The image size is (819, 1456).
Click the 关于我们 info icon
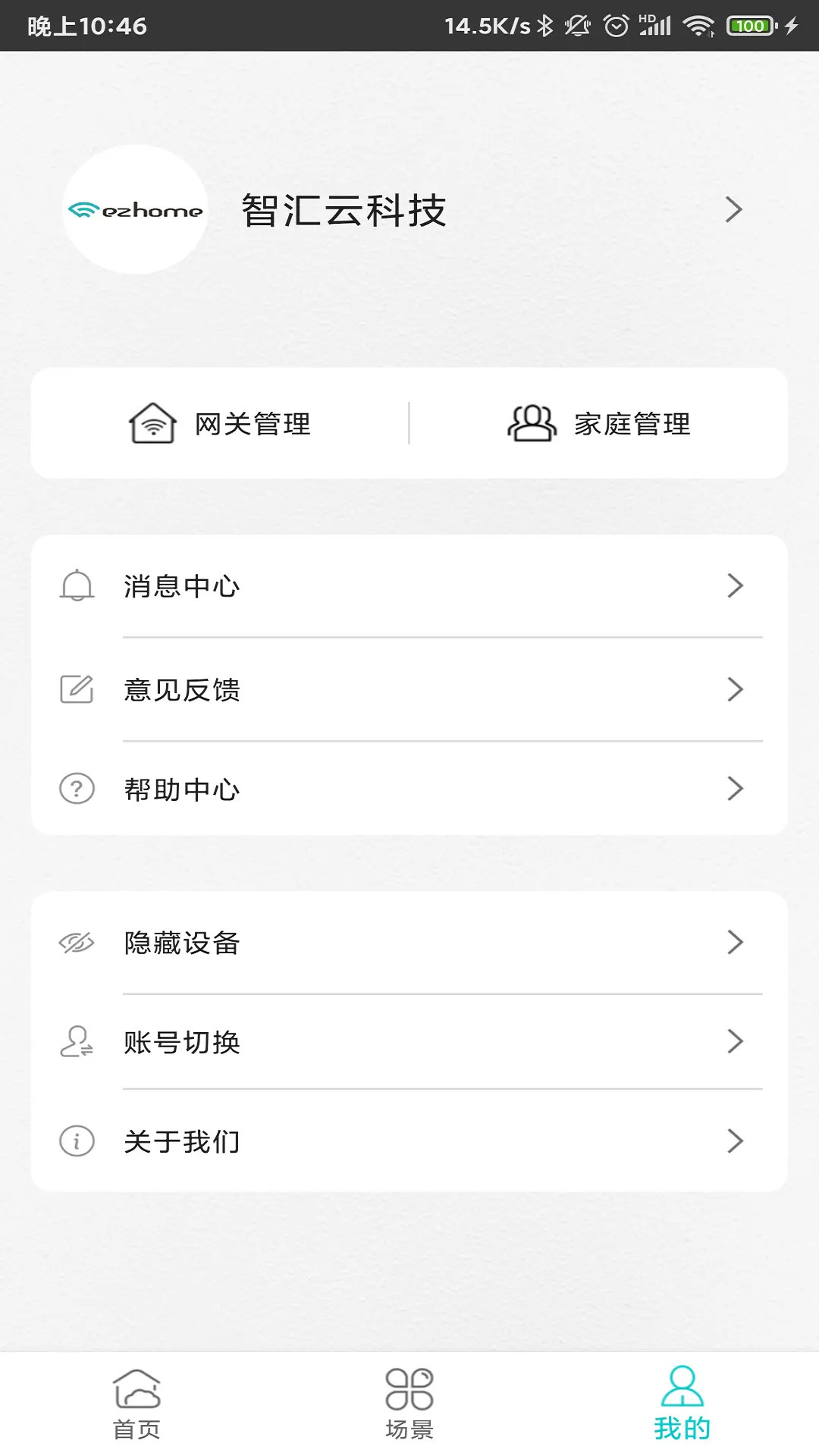76,1141
